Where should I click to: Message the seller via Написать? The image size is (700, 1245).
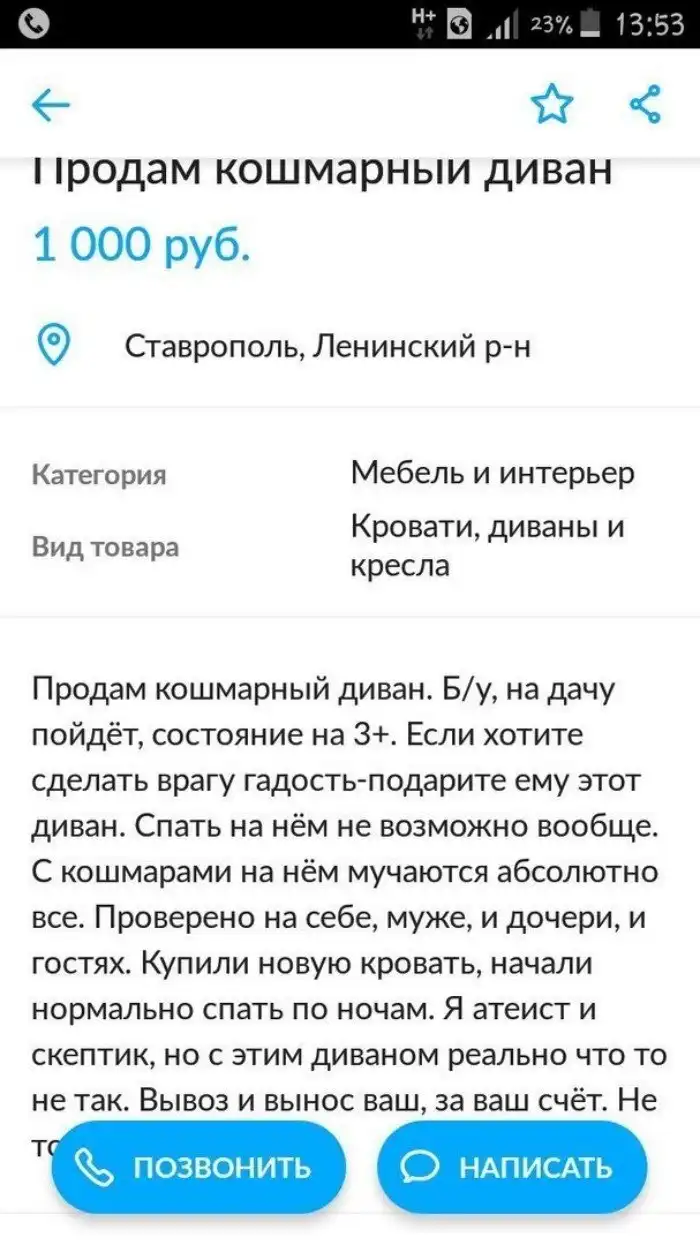(x=511, y=1166)
